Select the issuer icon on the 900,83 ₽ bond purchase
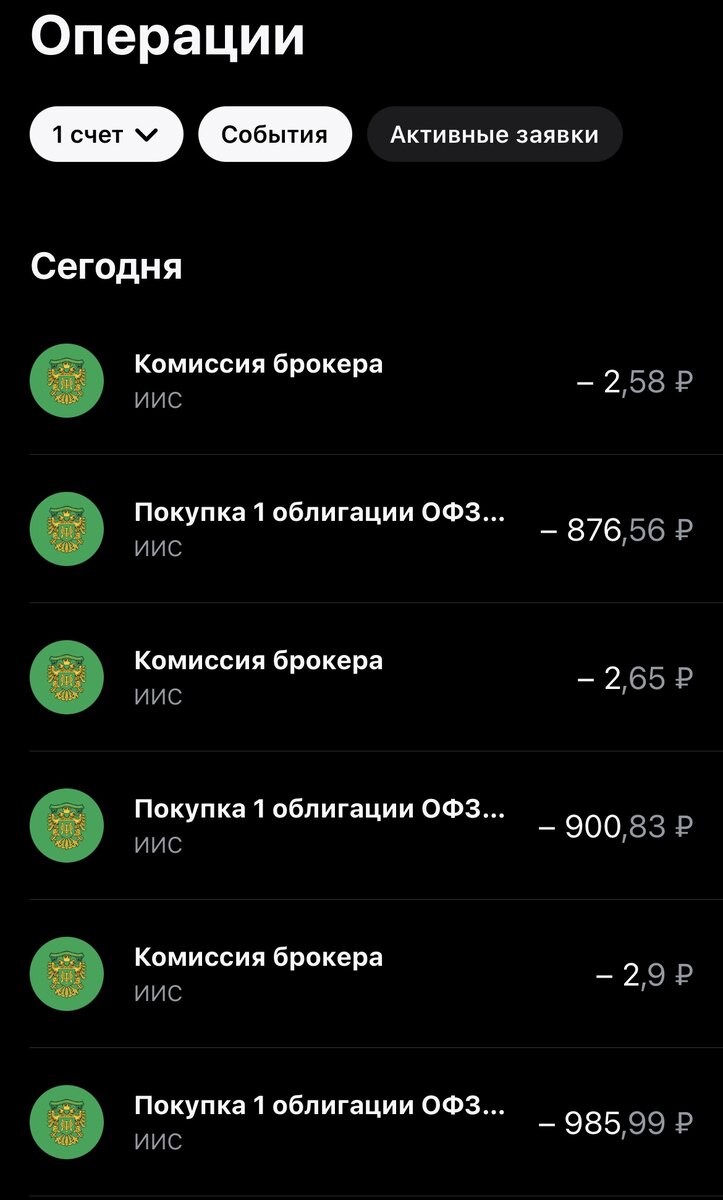 click(66, 825)
